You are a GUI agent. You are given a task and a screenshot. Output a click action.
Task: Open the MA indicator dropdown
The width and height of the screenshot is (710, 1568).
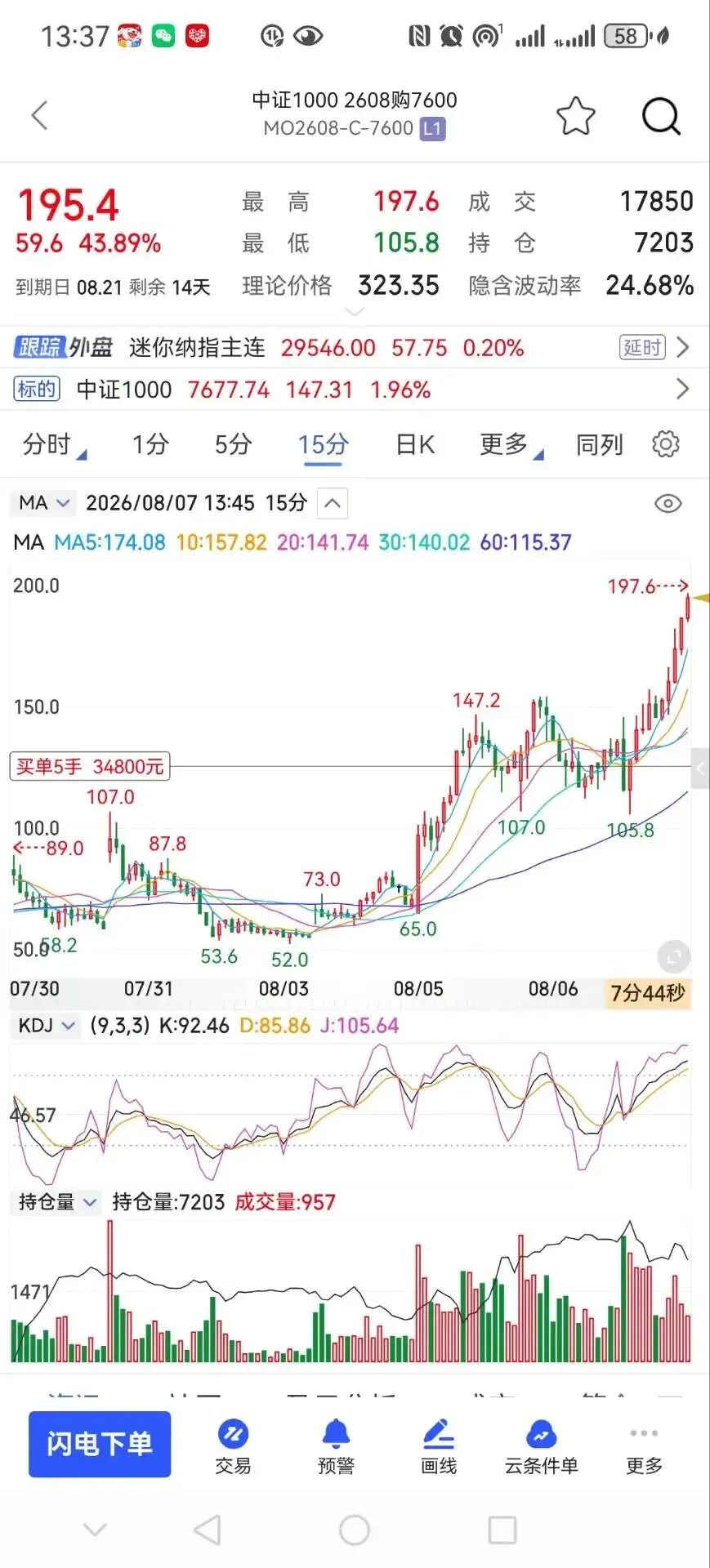click(43, 503)
